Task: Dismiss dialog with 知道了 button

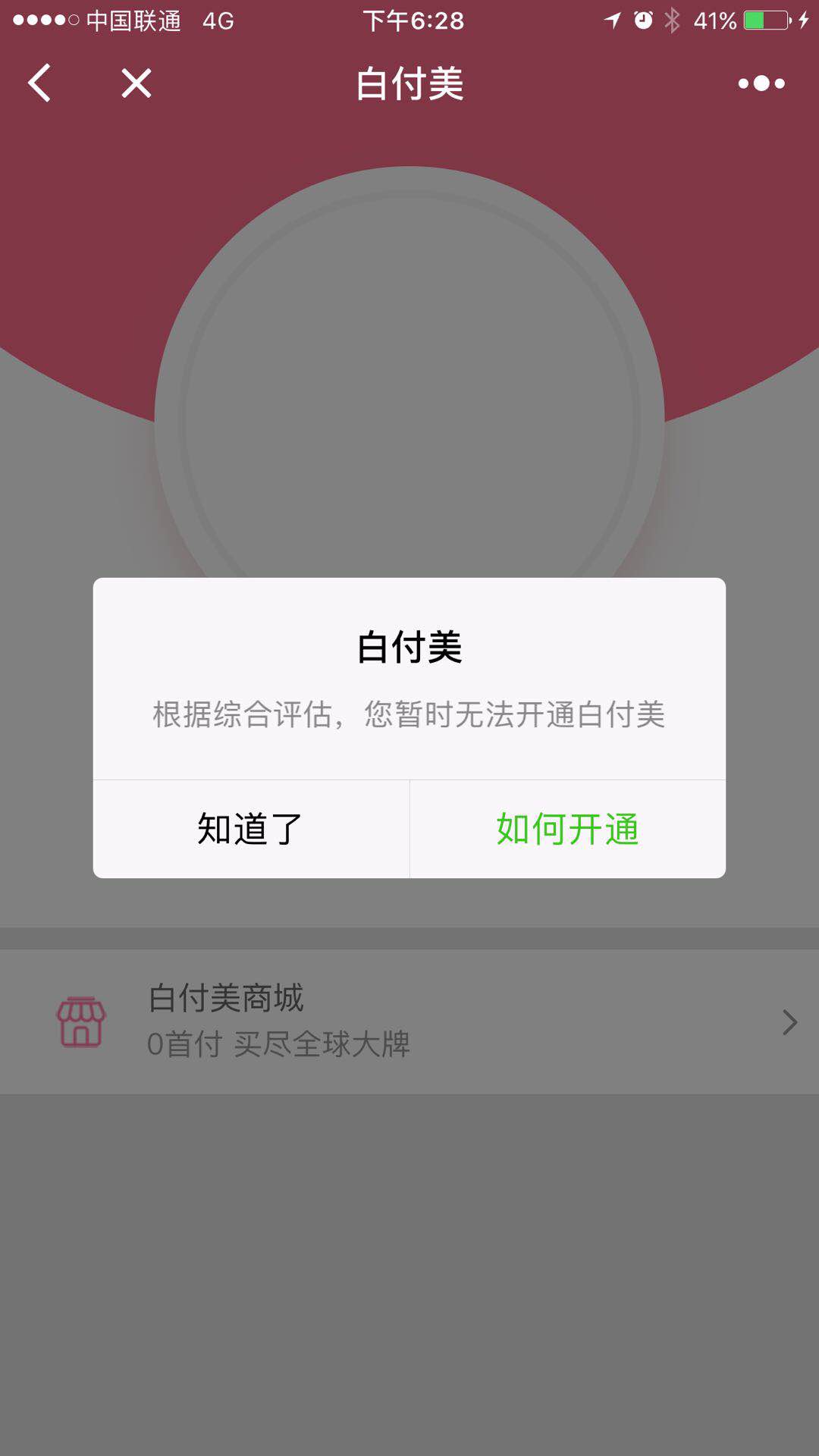Action: click(251, 829)
